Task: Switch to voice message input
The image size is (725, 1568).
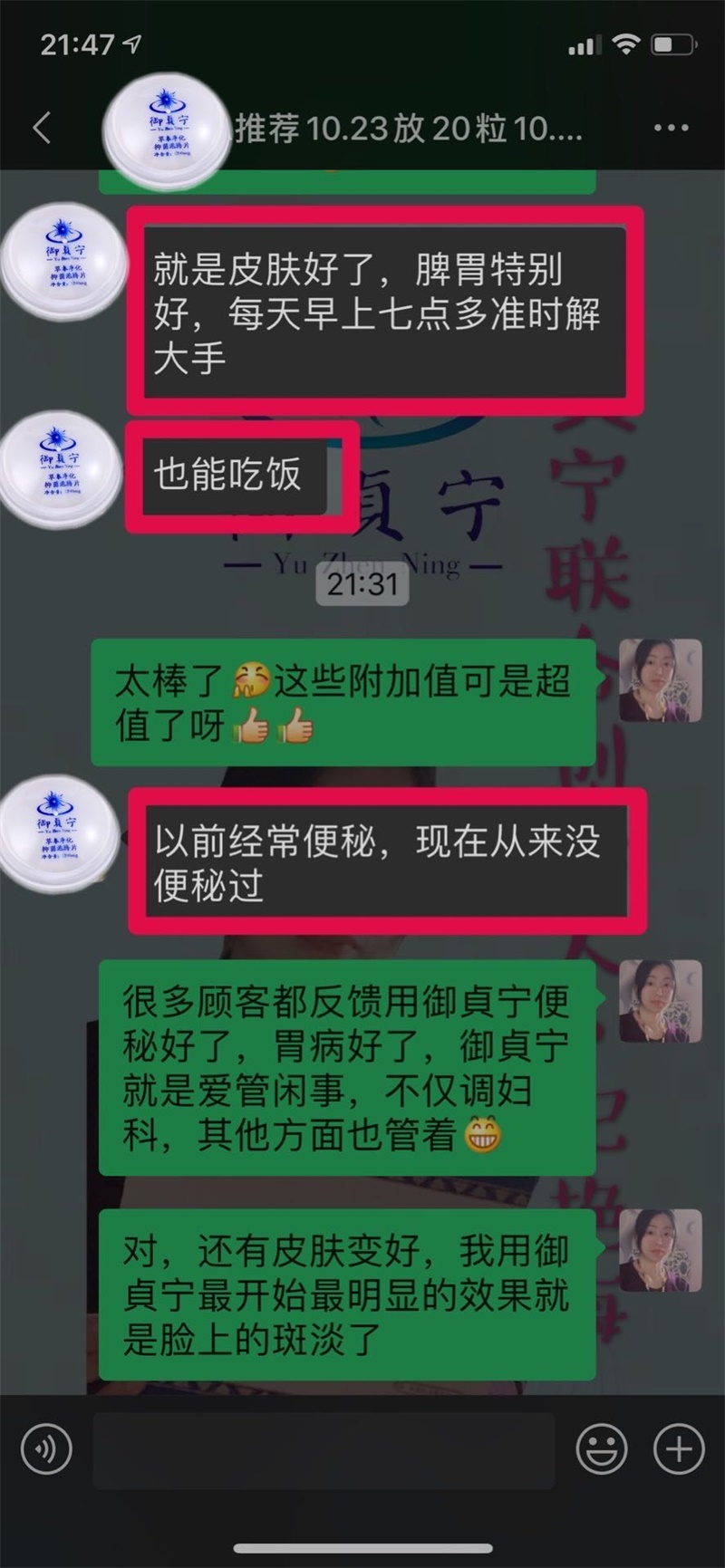Action: tap(47, 1449)
